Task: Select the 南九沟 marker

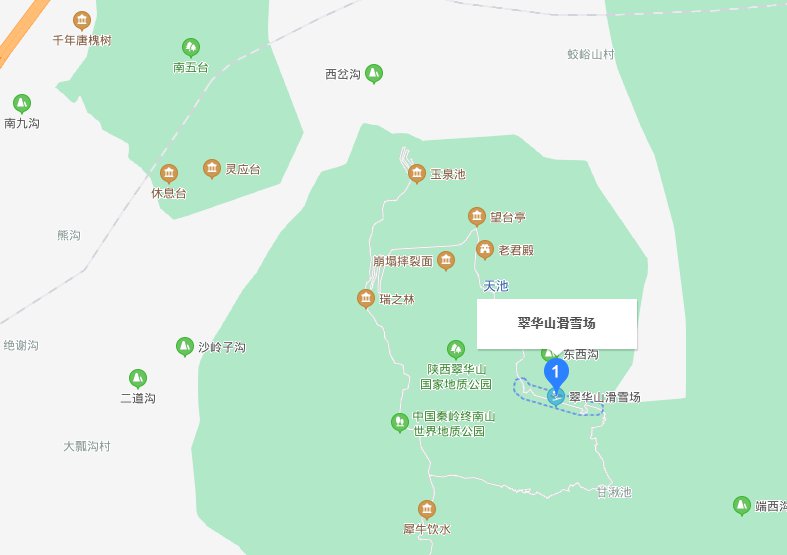Action: [x=21, y=104]
